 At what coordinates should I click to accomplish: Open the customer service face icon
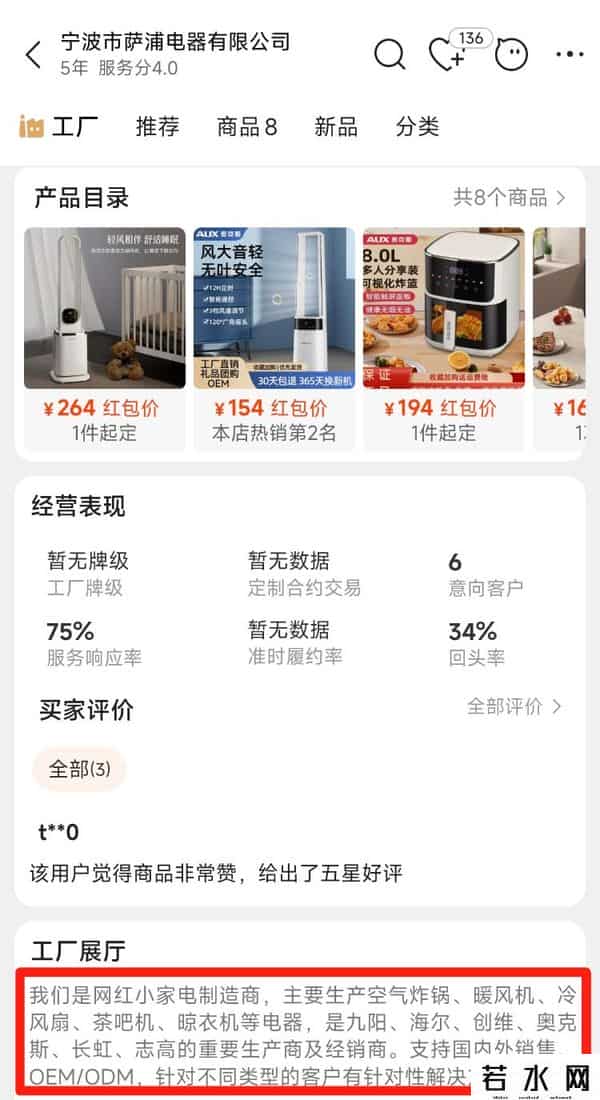[x=511, y=54]
